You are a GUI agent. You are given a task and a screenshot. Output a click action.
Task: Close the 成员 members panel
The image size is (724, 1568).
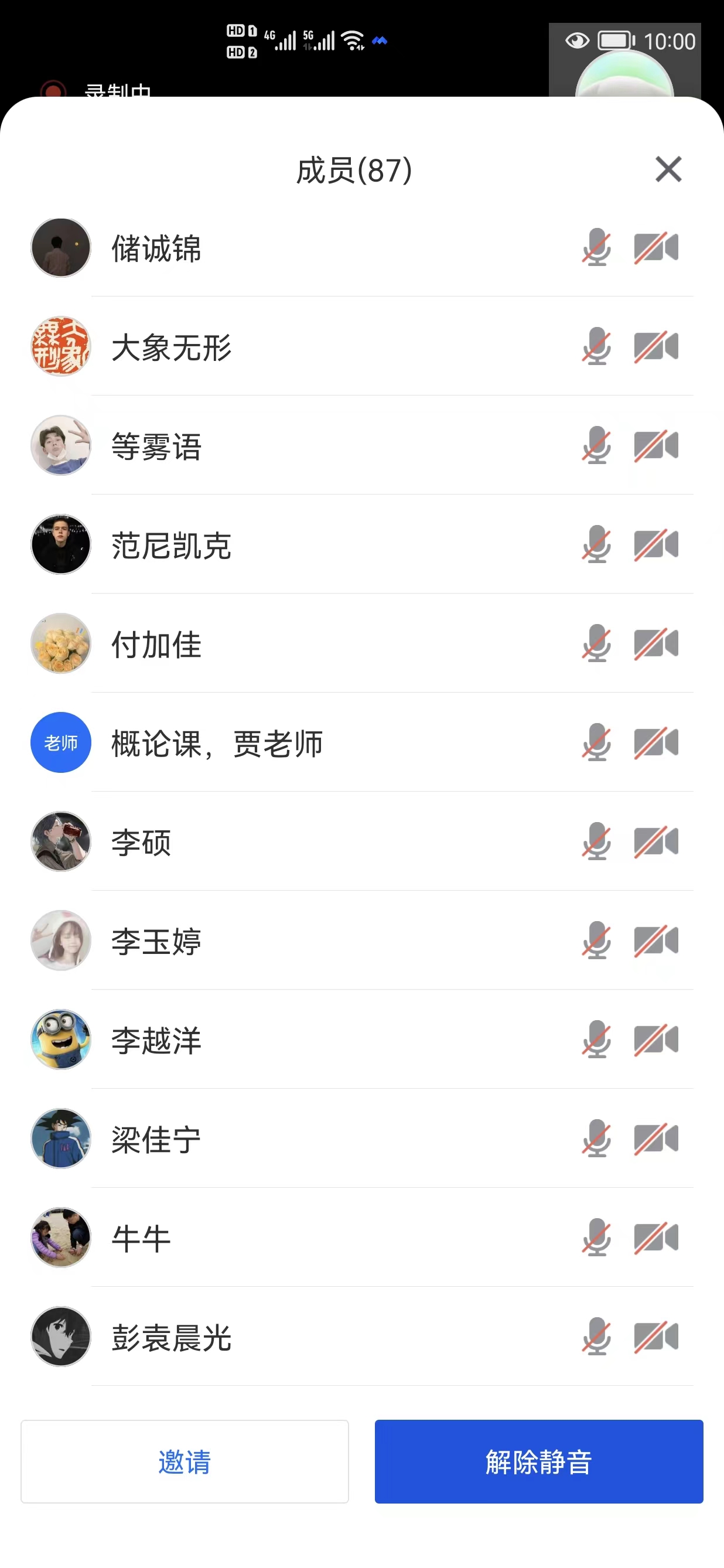point(668,169)
